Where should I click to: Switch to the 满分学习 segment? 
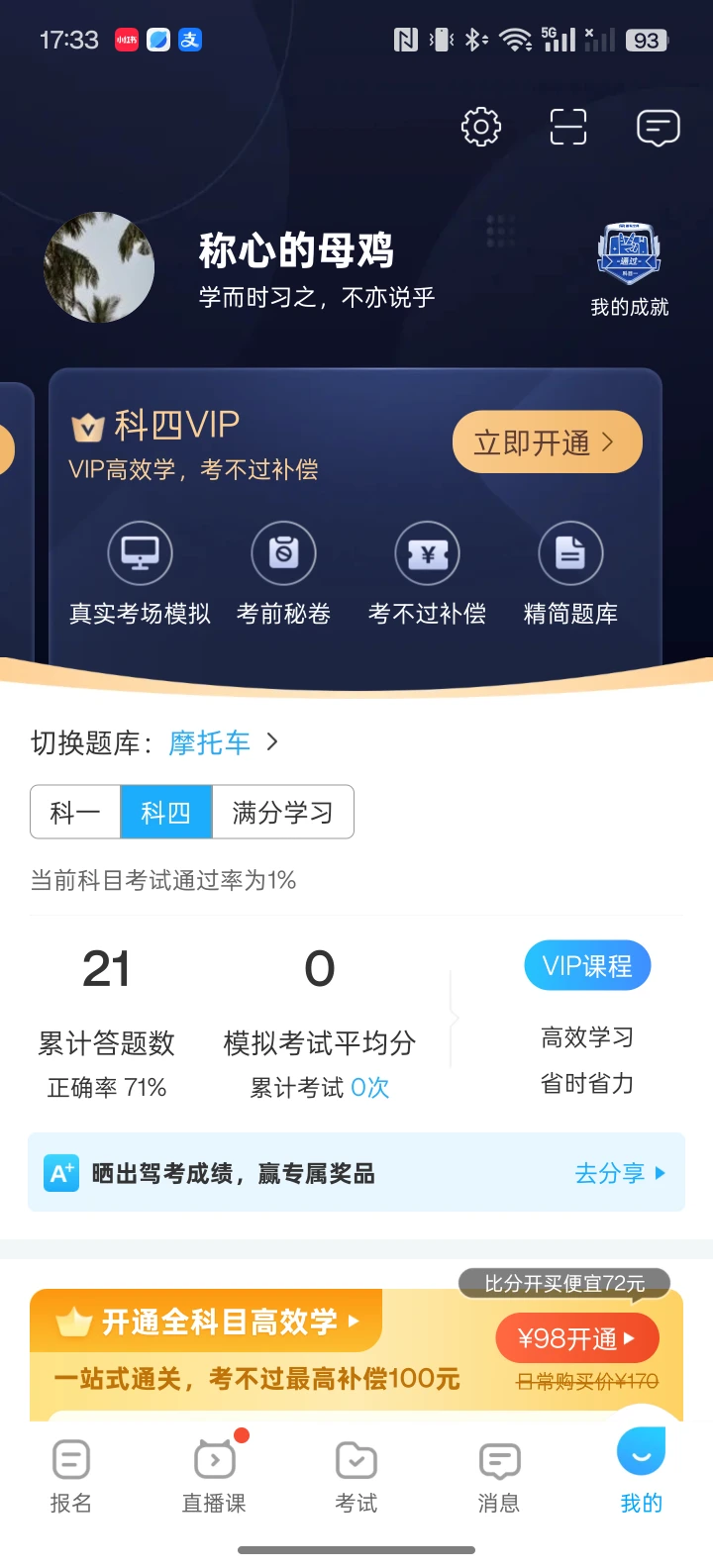pos(282,813)
